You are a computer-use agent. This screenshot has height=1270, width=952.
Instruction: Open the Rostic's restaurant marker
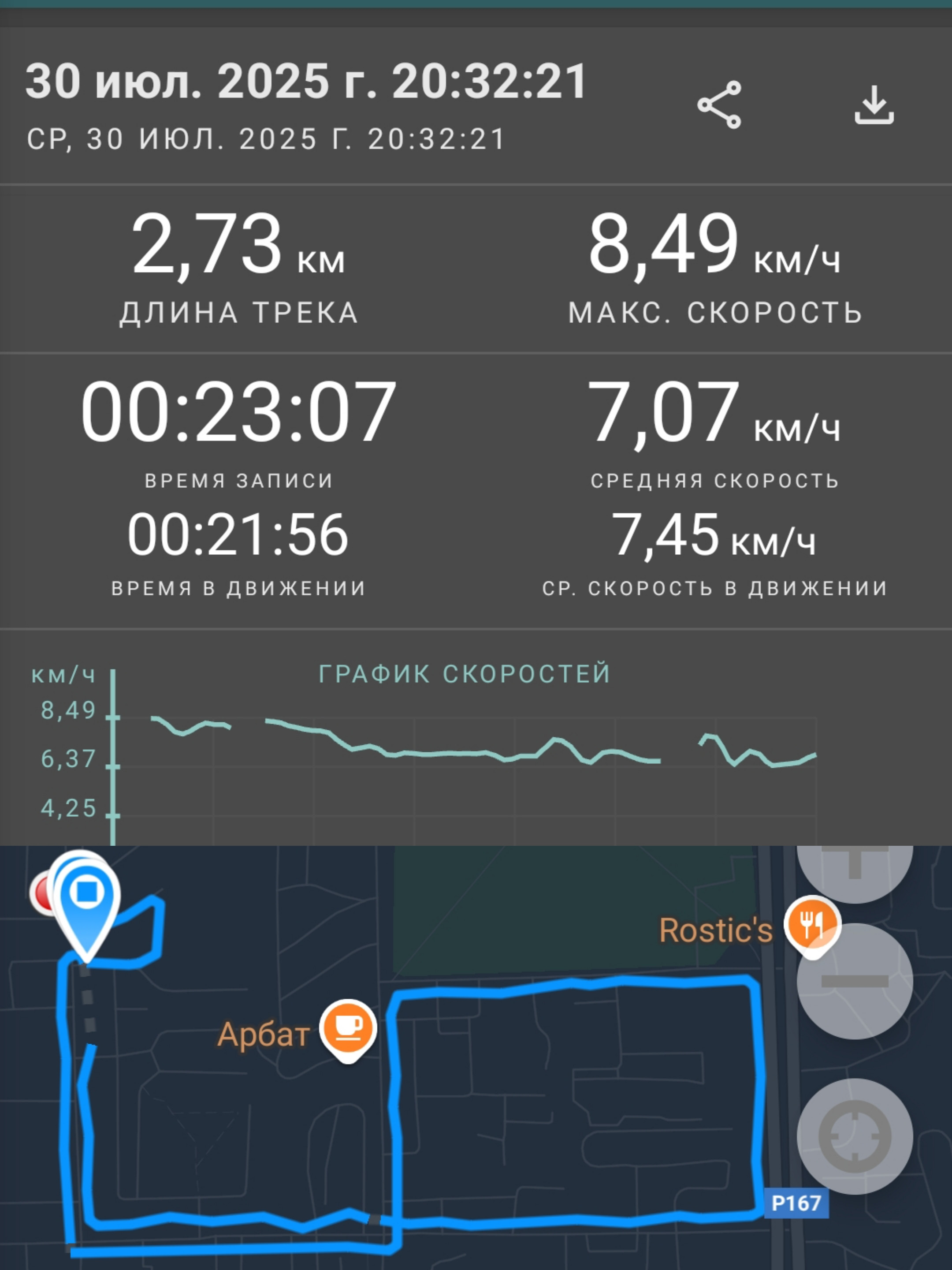pyautogui.click(x=812, y=926)
